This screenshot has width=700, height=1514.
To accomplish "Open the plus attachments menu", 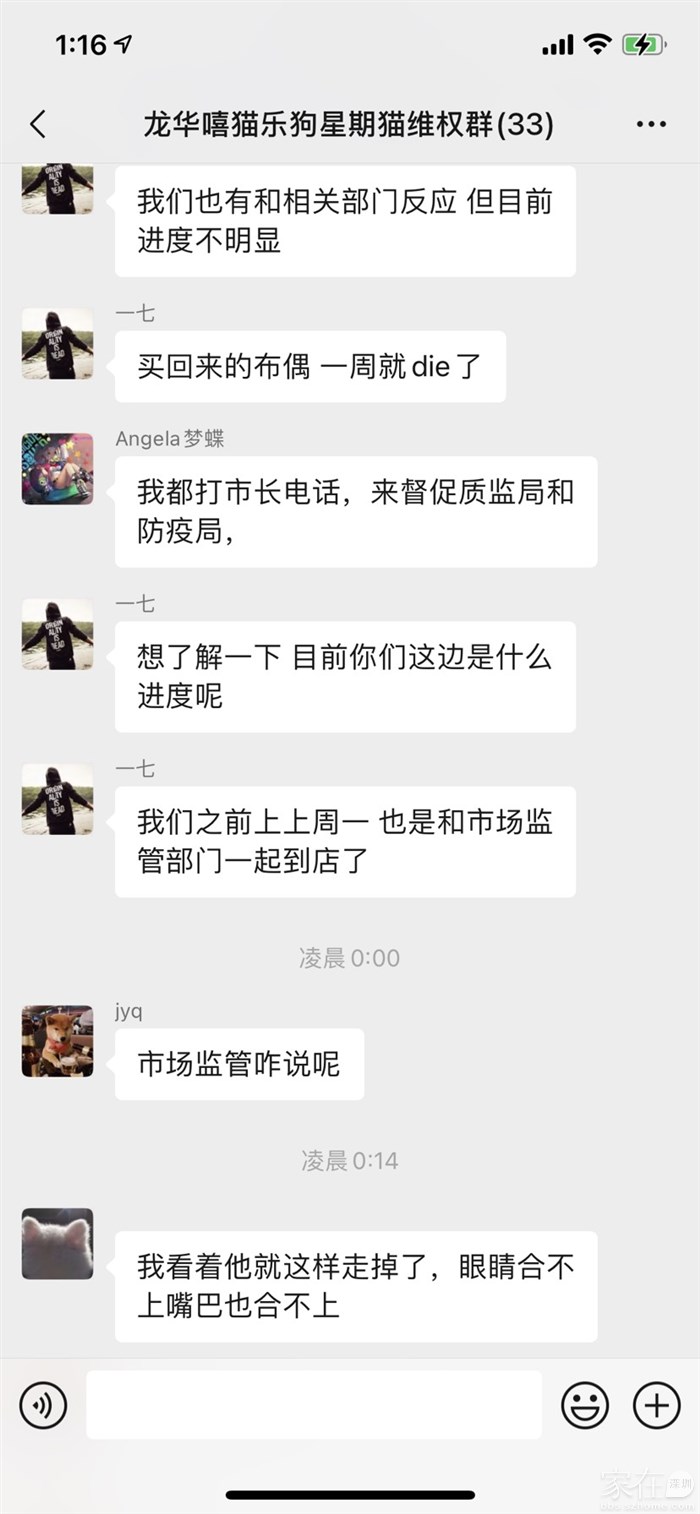I will pos(657,1405).
